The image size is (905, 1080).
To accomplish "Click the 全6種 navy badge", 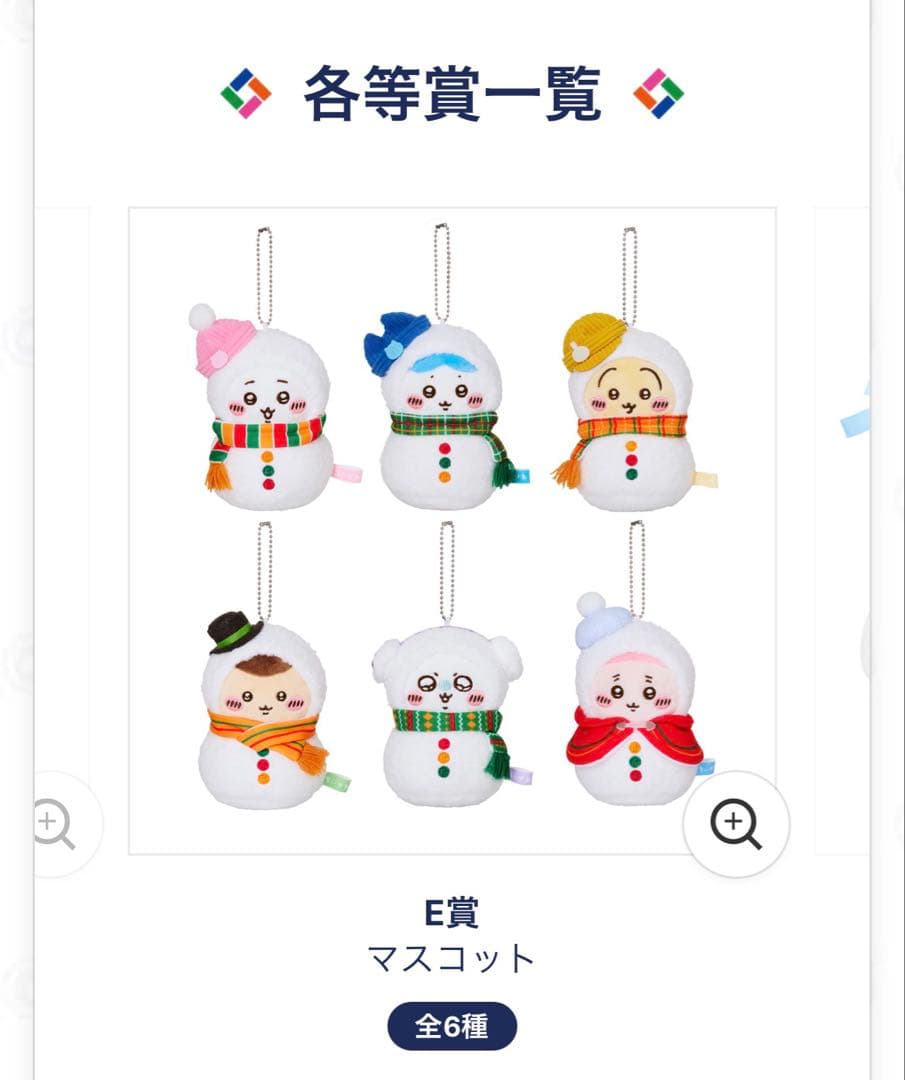I will 452,1025.
